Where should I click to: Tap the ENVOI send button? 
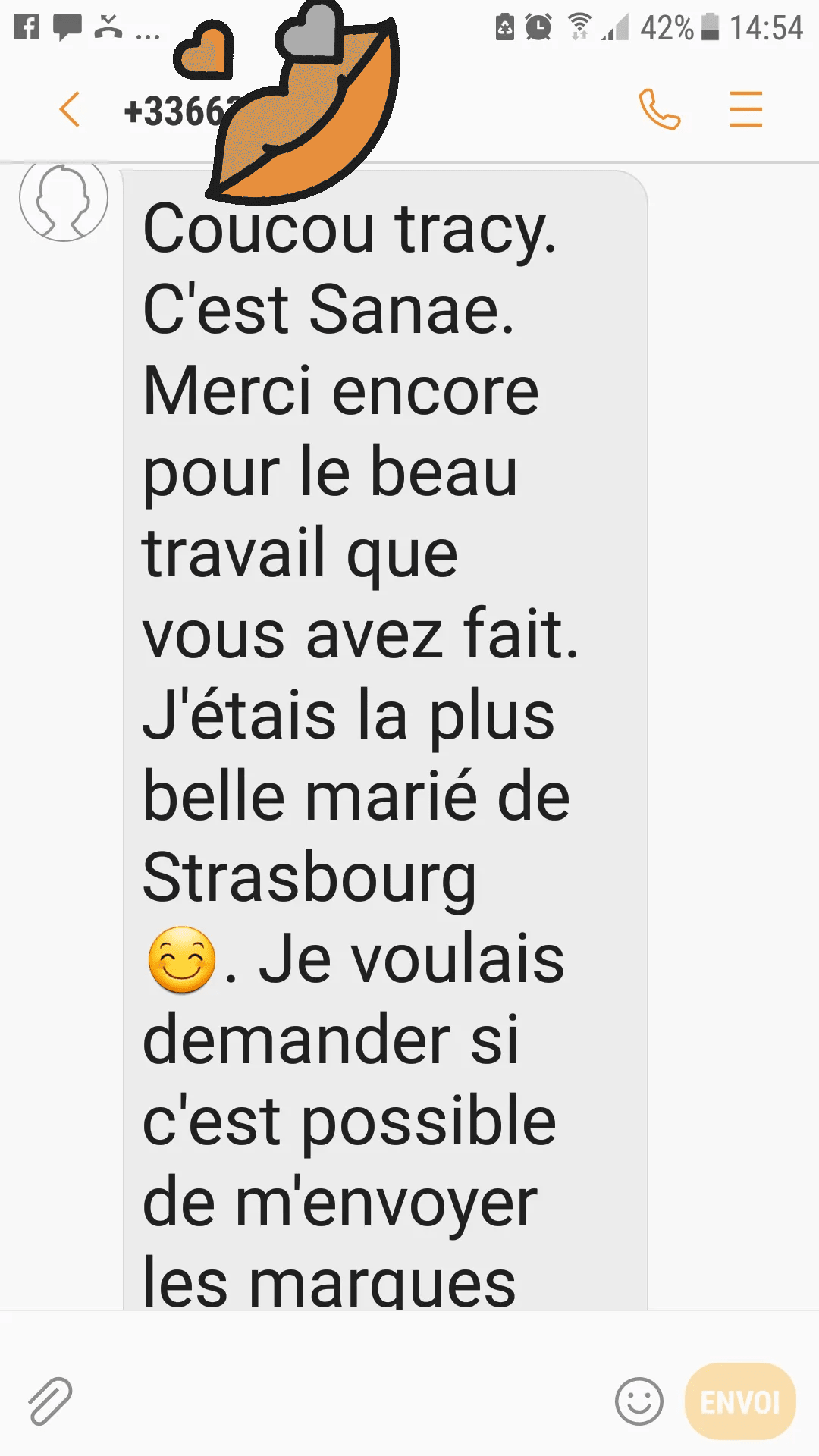[739, 1401]
